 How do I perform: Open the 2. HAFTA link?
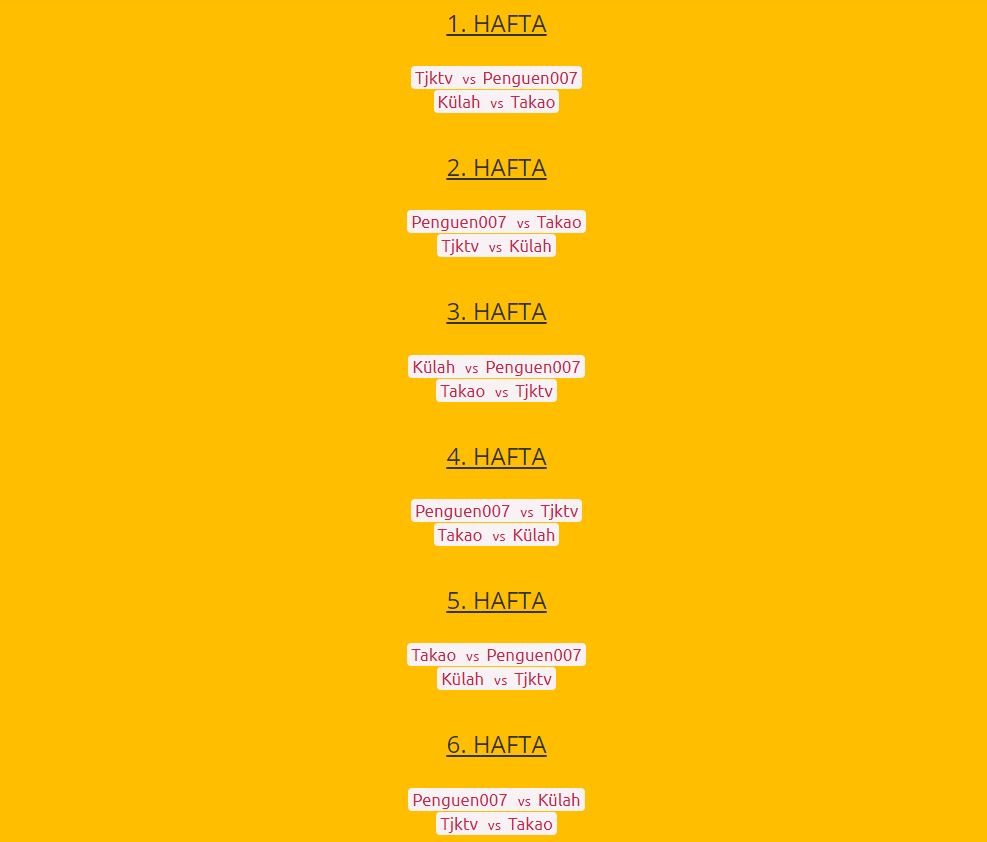496,168
